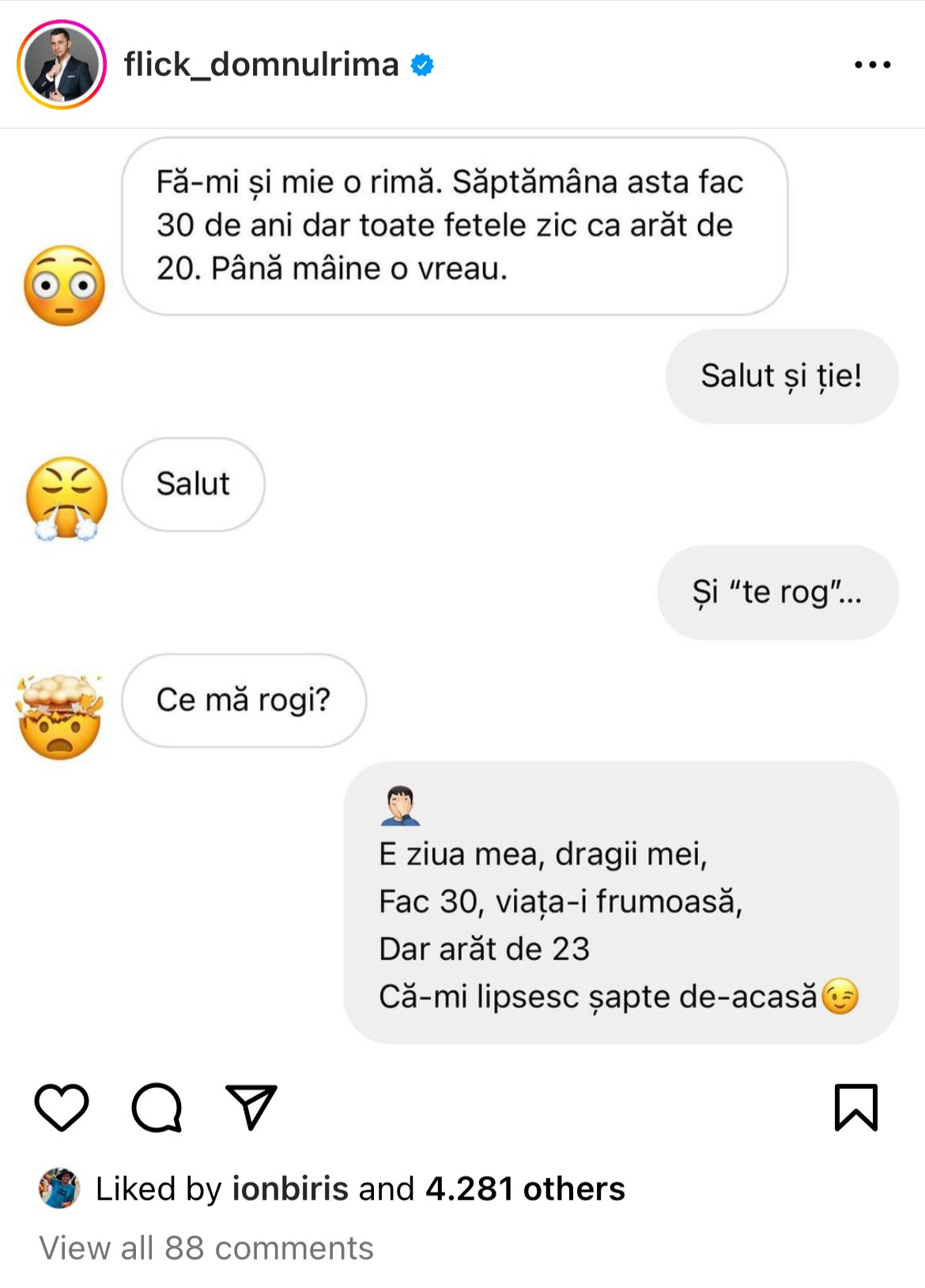This screenshot has width=925, height=1288.
Task: View the list of 4.281 others likes
Action: click(x=525, y=1188)
